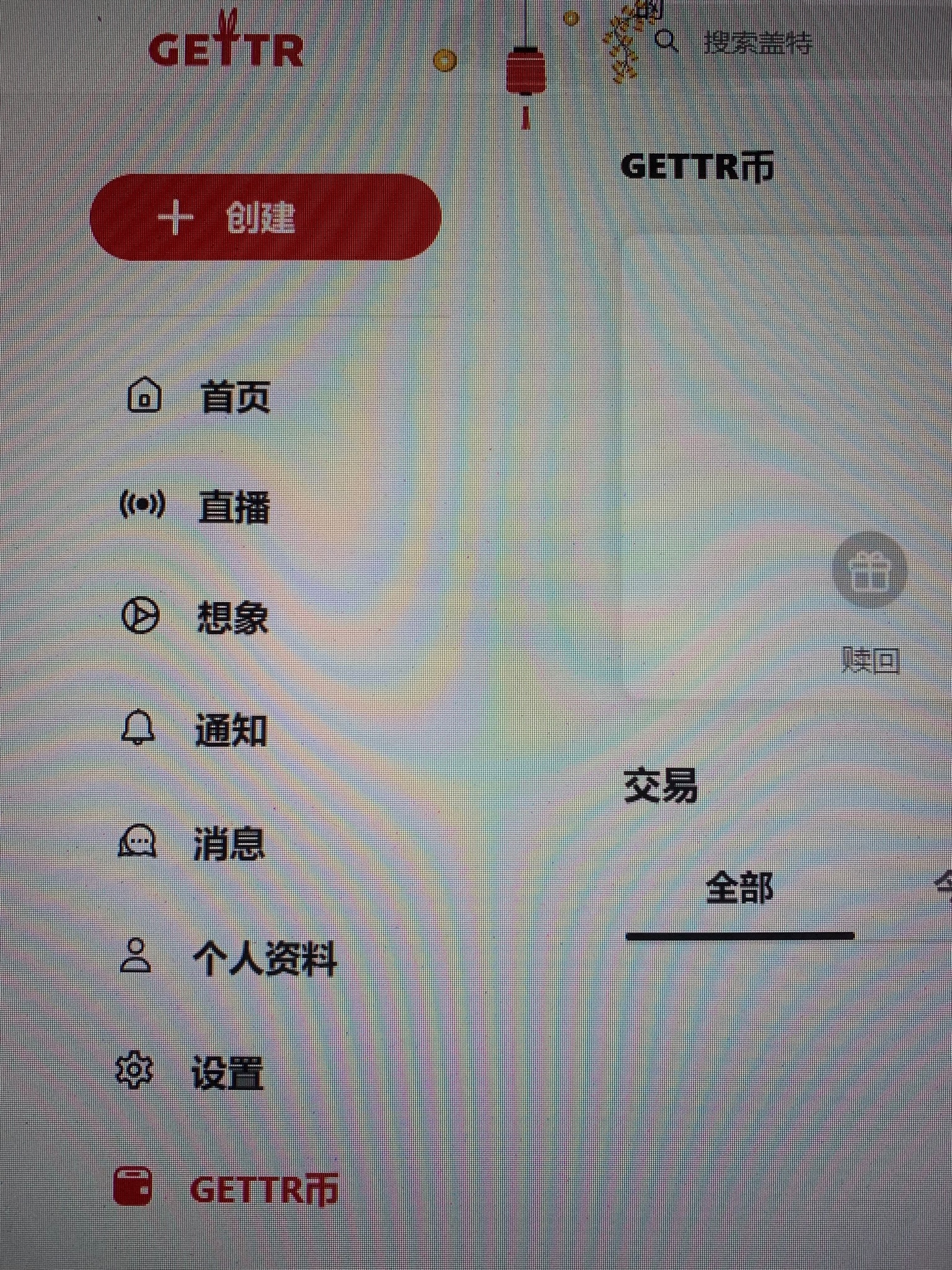Open Settings gear (设置) icon
Viewport: 952px width, 1270px height.
135,1071
